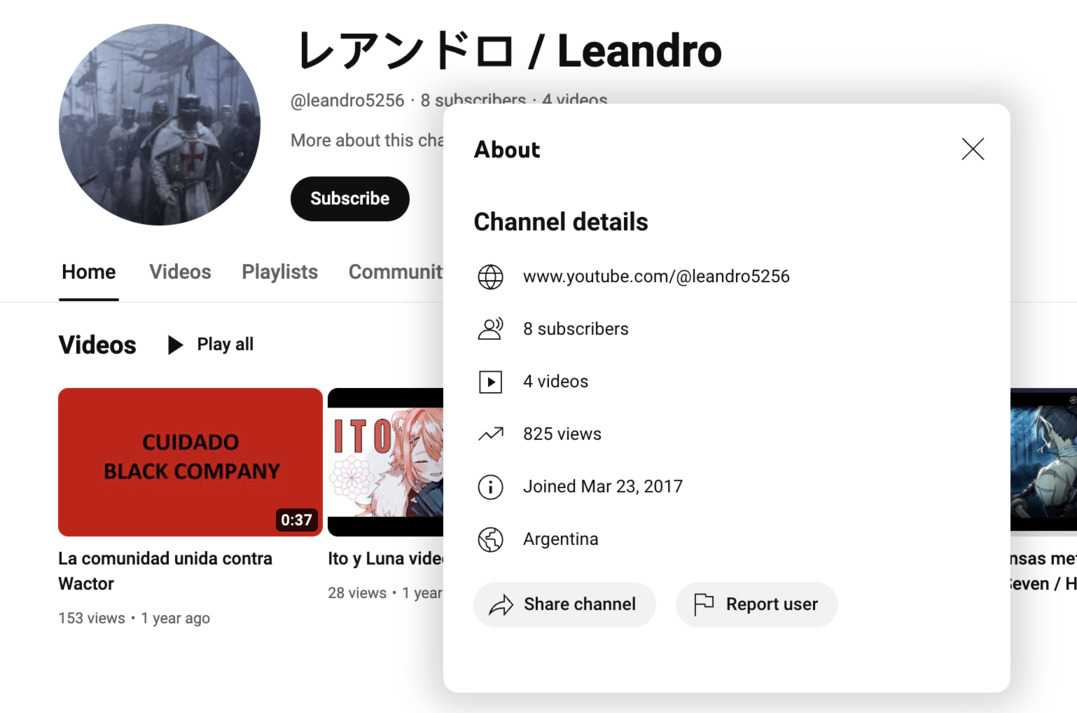Switch to the Videos tab
Viewport: 1077px width, 713px height.
[x=180, y=272]
